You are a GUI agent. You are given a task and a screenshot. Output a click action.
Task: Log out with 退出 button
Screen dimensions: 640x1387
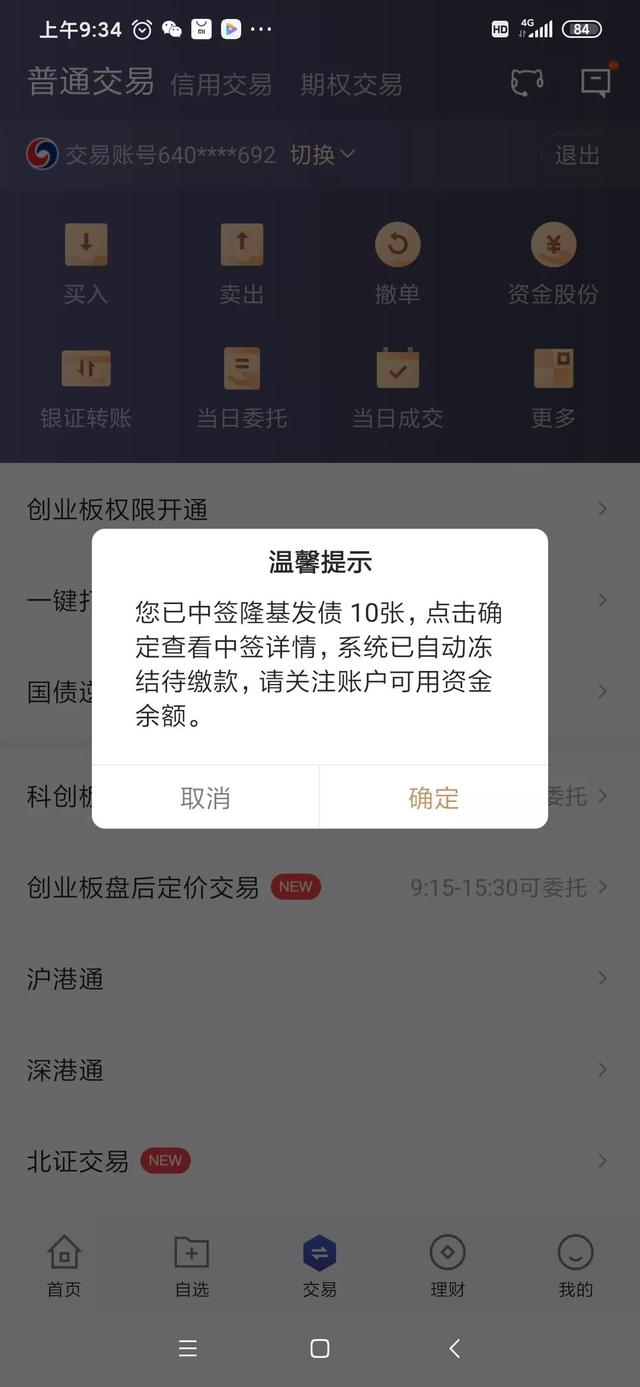point(577,155)
